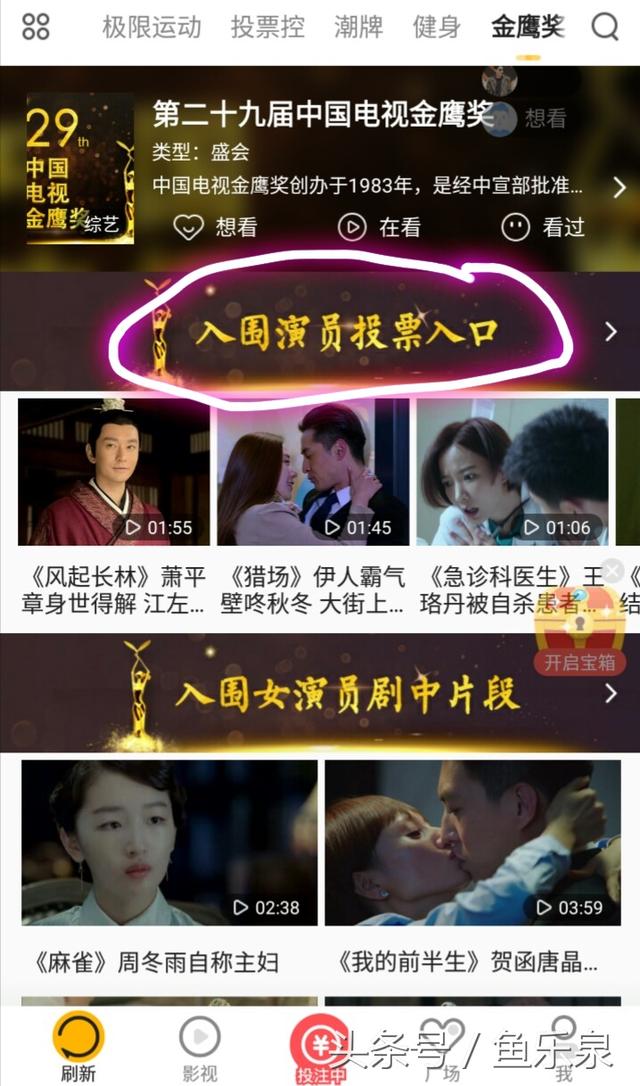Dismiss the floating treasure chest
The width and height of the screenshot is (640, 1086).
coord(613,572)
